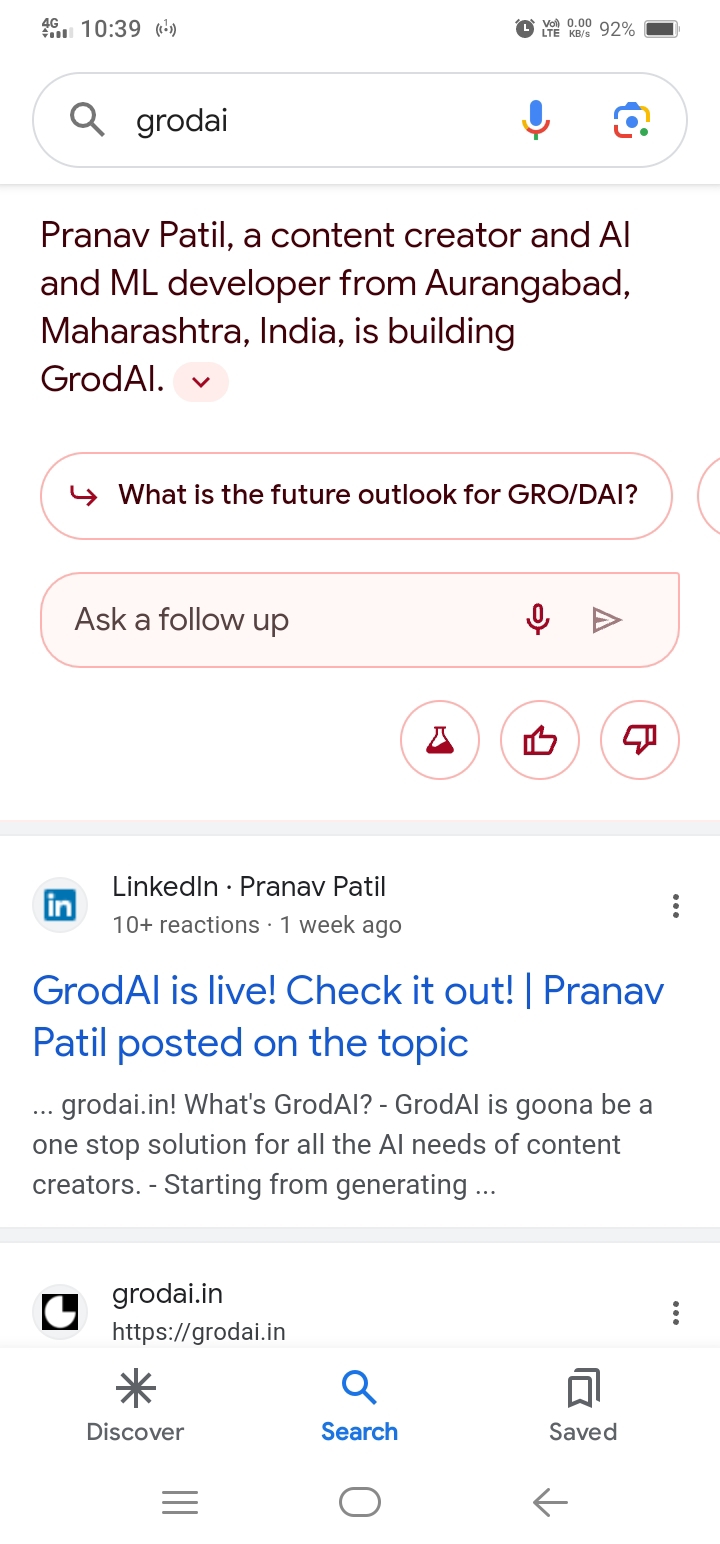Give the AI answer a thumbs down
This screenshot has height=1544, width=720.
click(x=640, y=740)
